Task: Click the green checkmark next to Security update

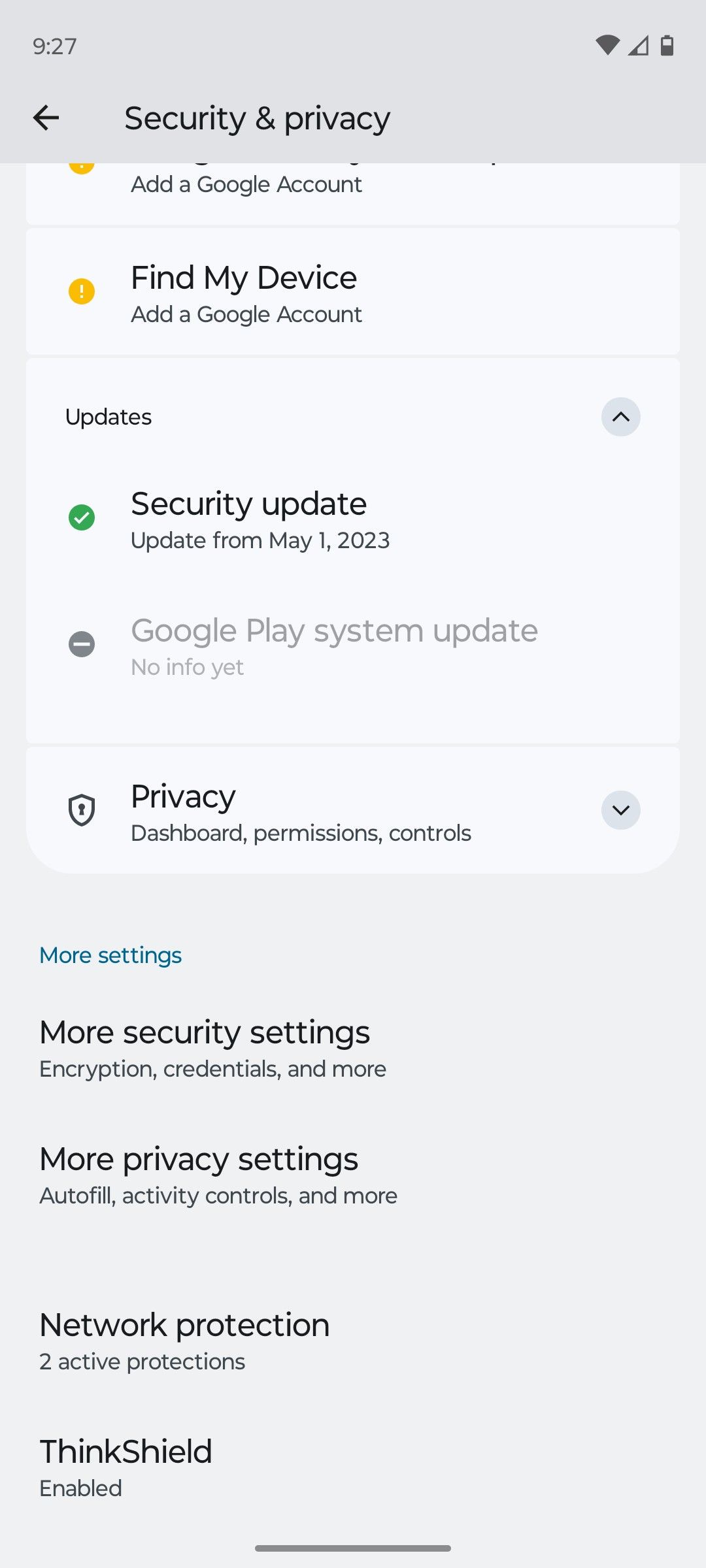Action: (x=82, y=517)
